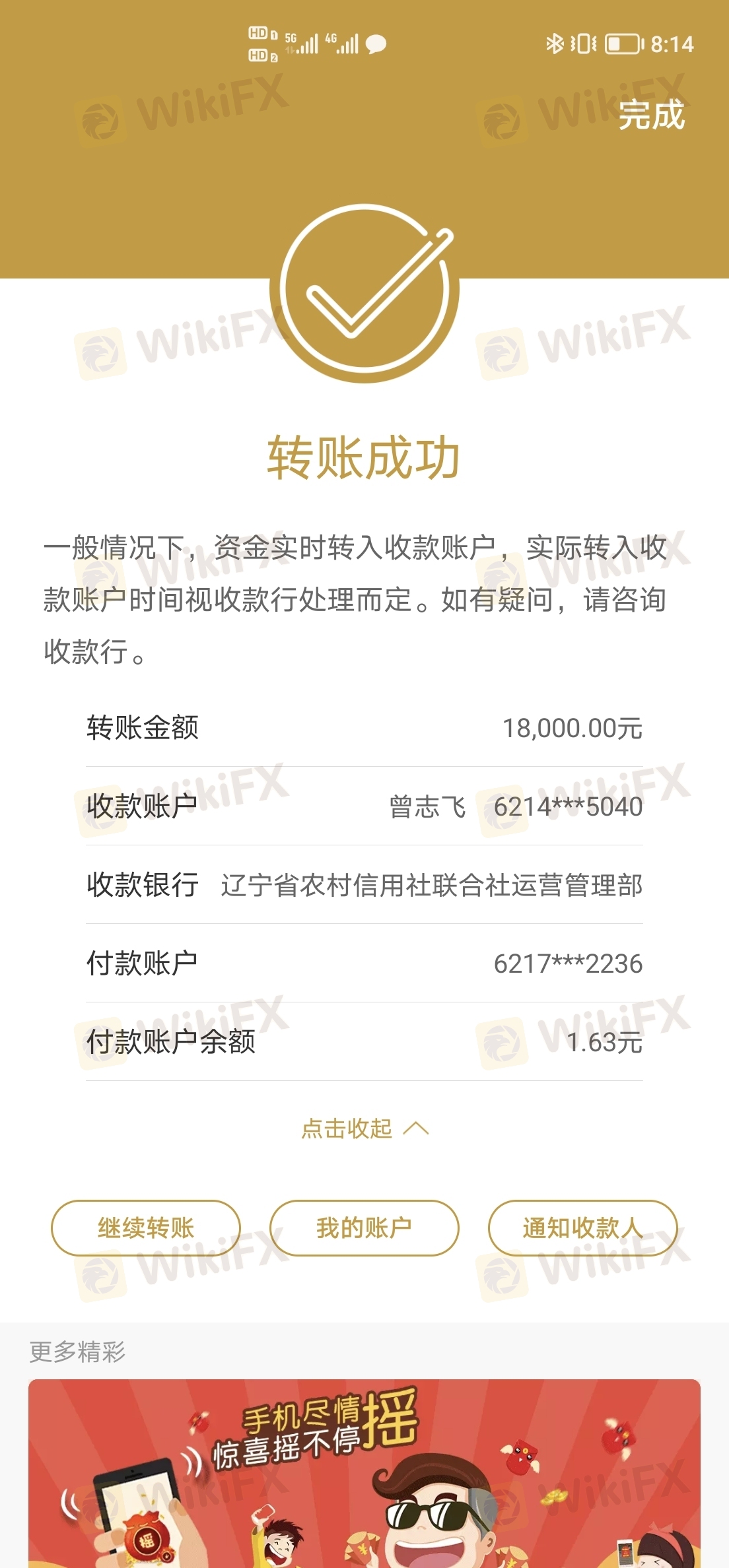Open 我的账户
This screenshot has height=1568, width=729.
tap(364, 1228)
